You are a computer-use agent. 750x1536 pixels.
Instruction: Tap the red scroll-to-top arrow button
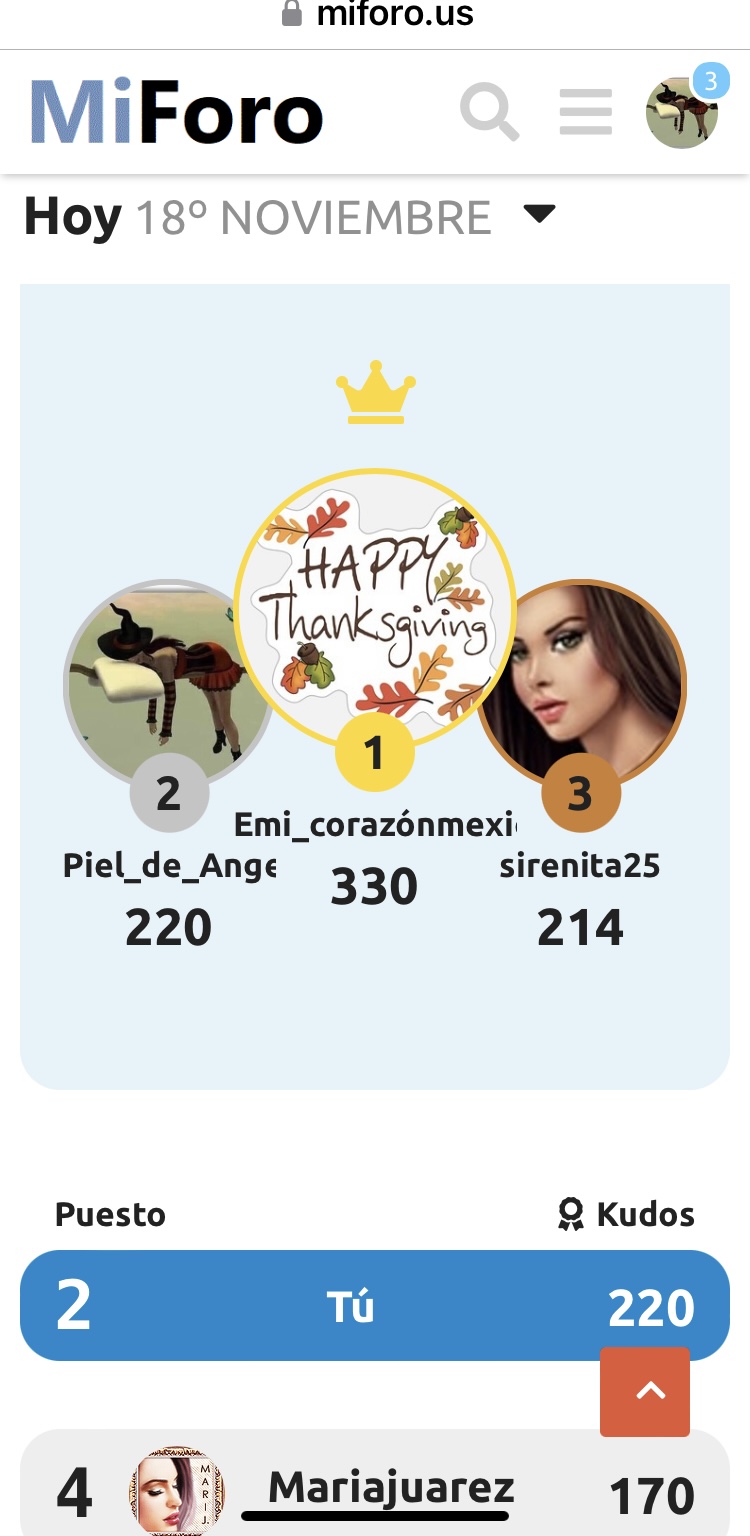point(645,1391)
